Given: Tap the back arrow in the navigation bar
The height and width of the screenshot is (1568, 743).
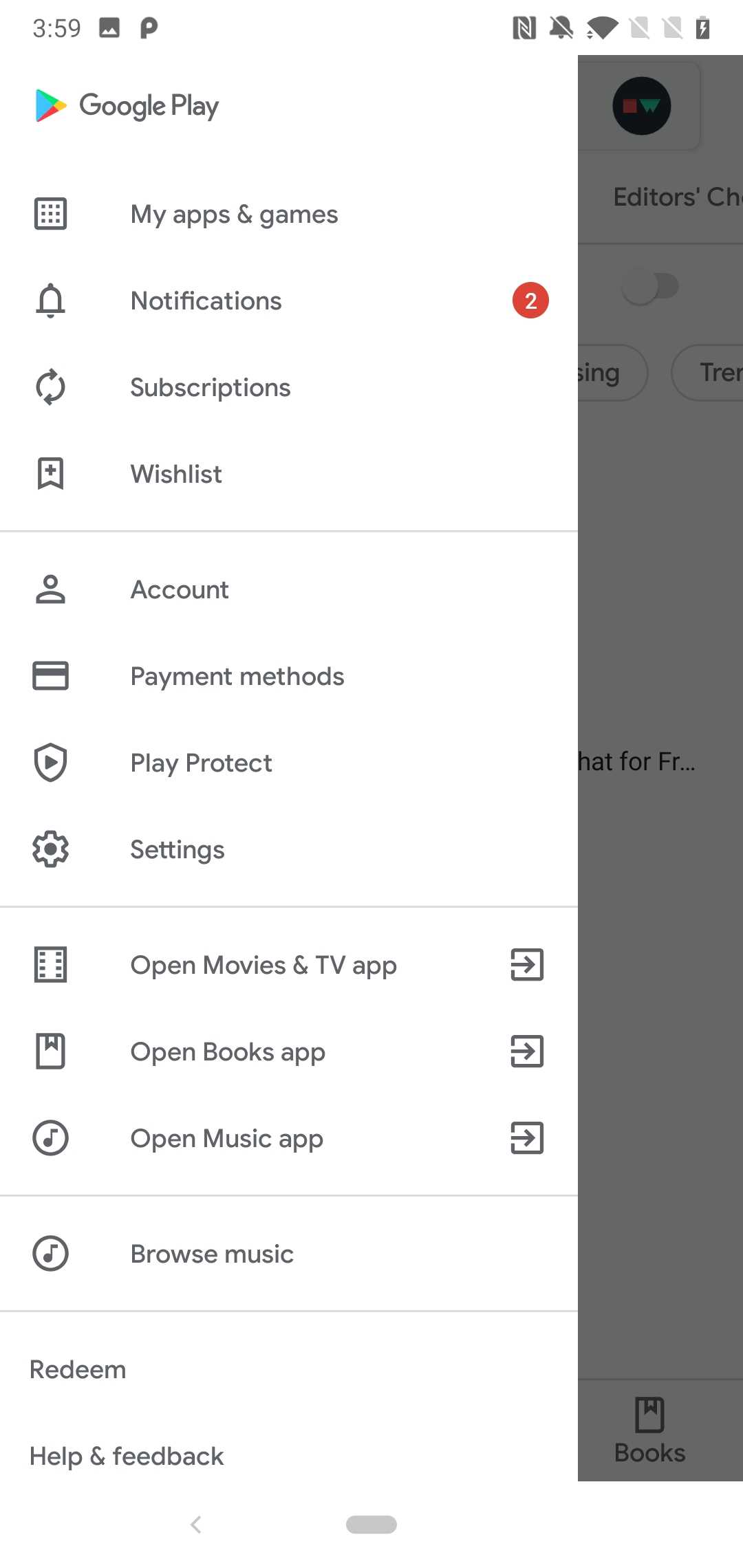Looking at the screenshot, I should [x=196, y=1525].
